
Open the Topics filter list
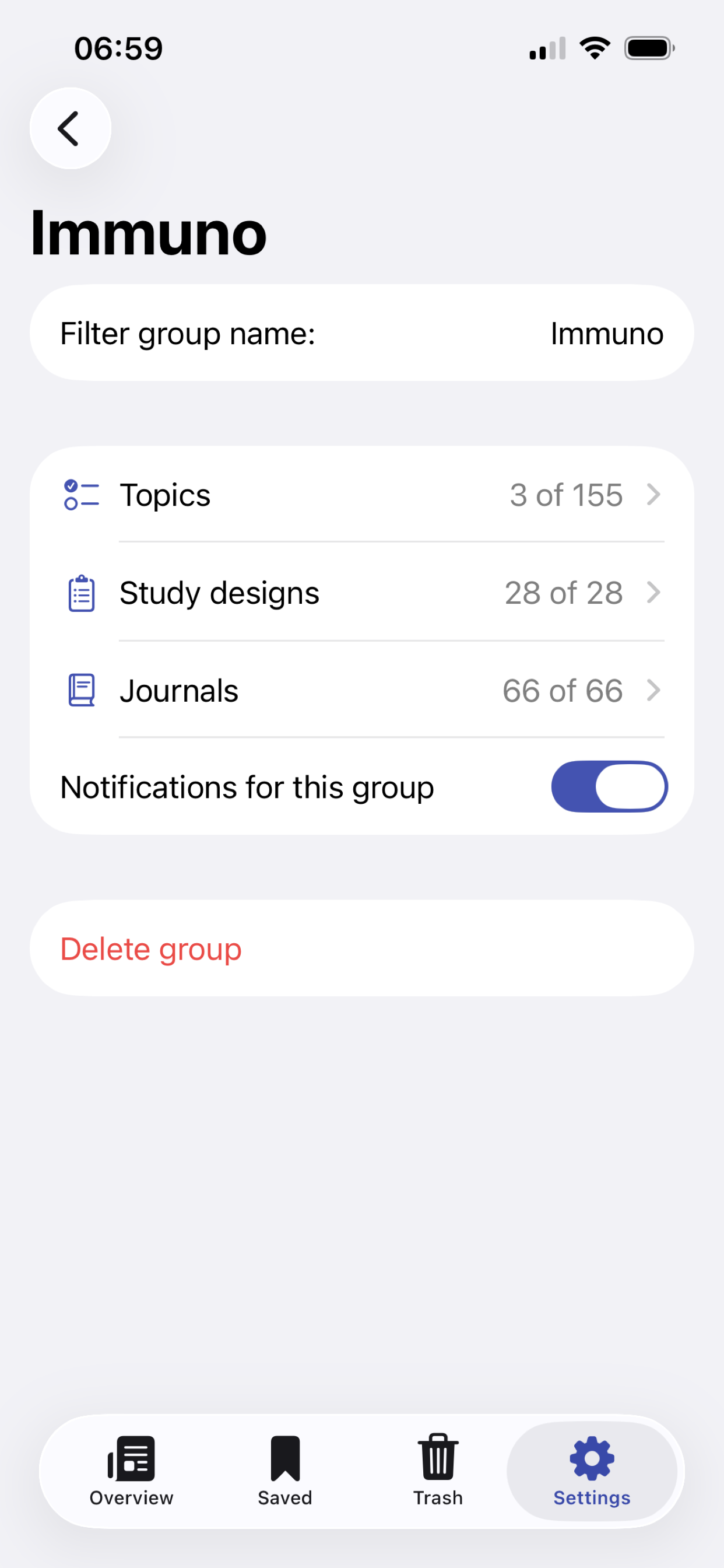tap(362, 494)
